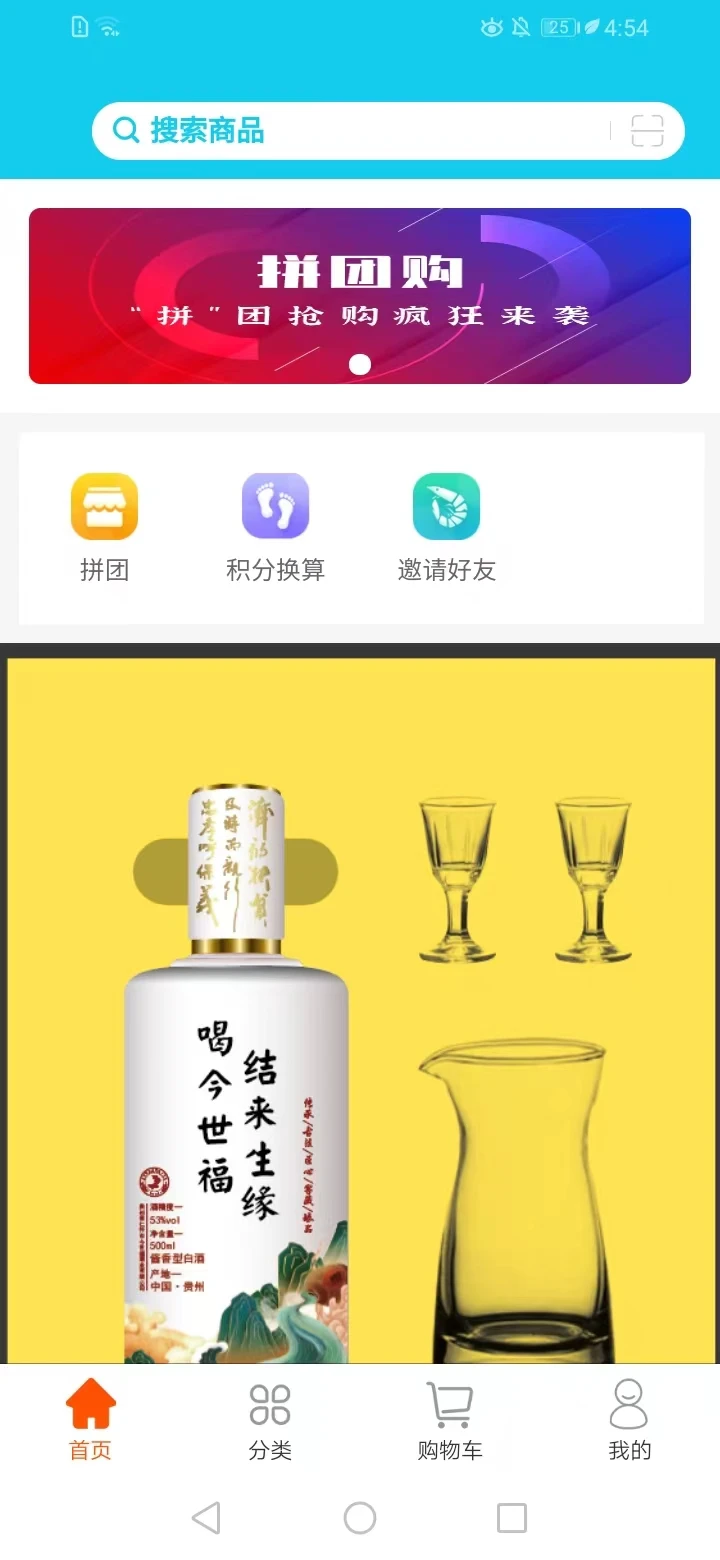Open the QR code scanner beside search bar

pyautogui.click(x=648, y=130)
